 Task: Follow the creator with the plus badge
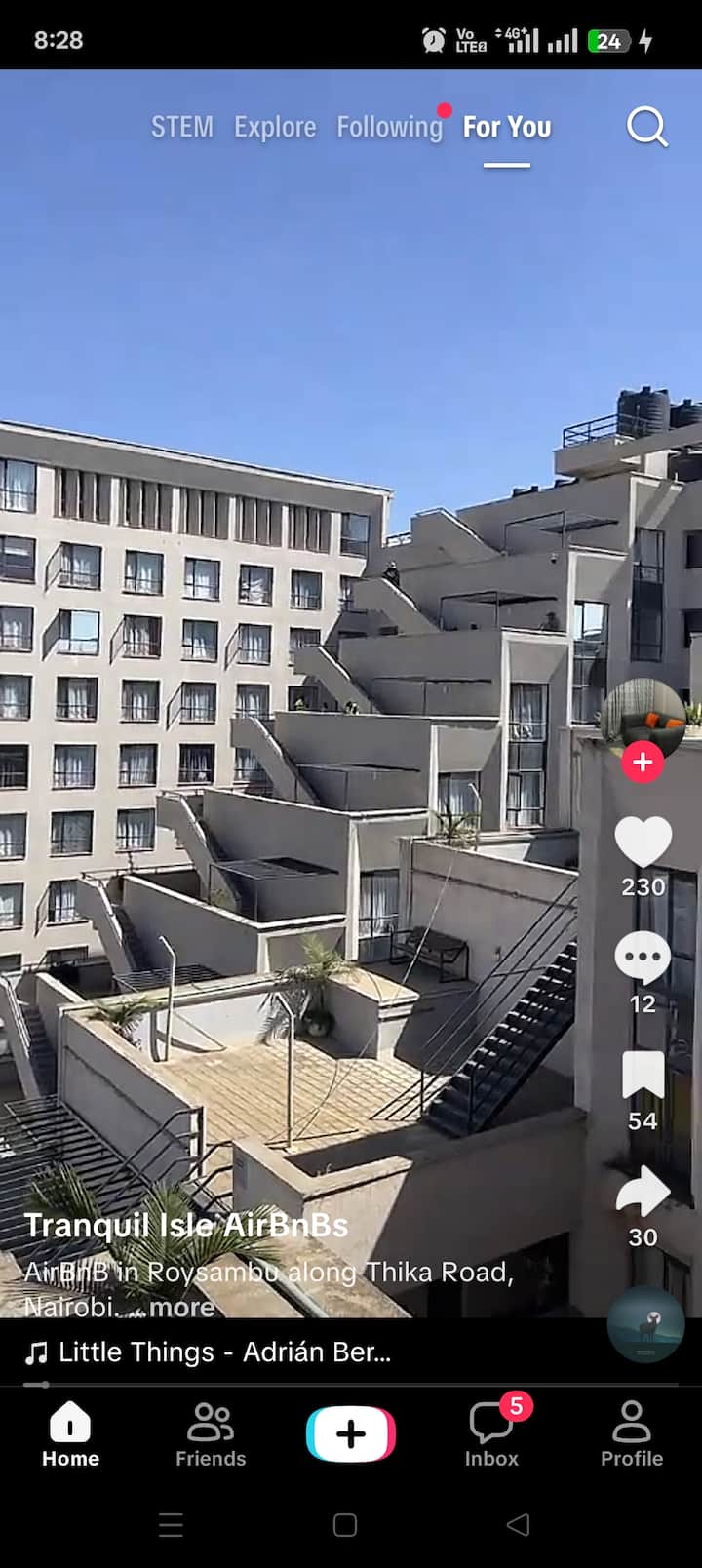point(642,762)
